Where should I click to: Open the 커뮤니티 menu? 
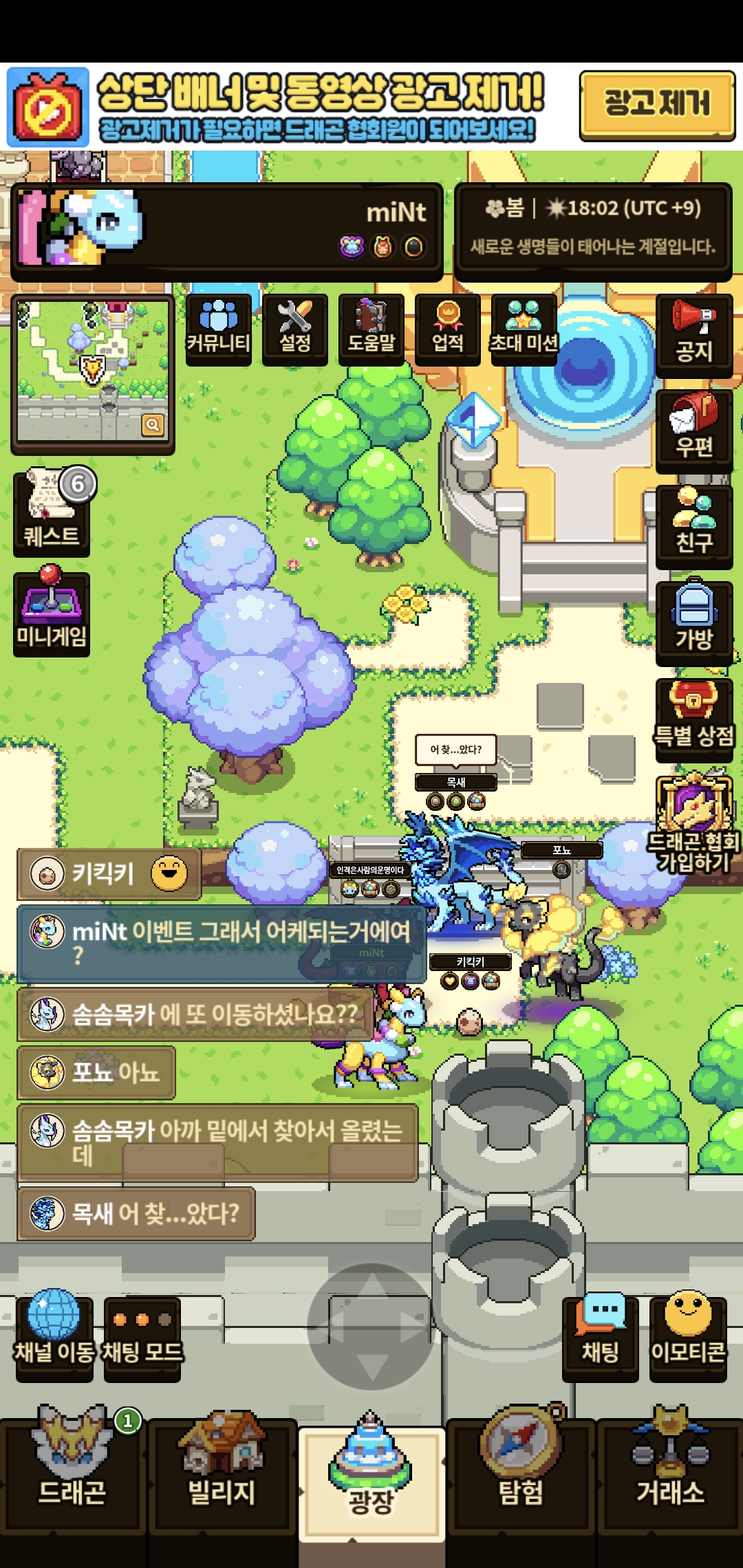tap(219, 329)
